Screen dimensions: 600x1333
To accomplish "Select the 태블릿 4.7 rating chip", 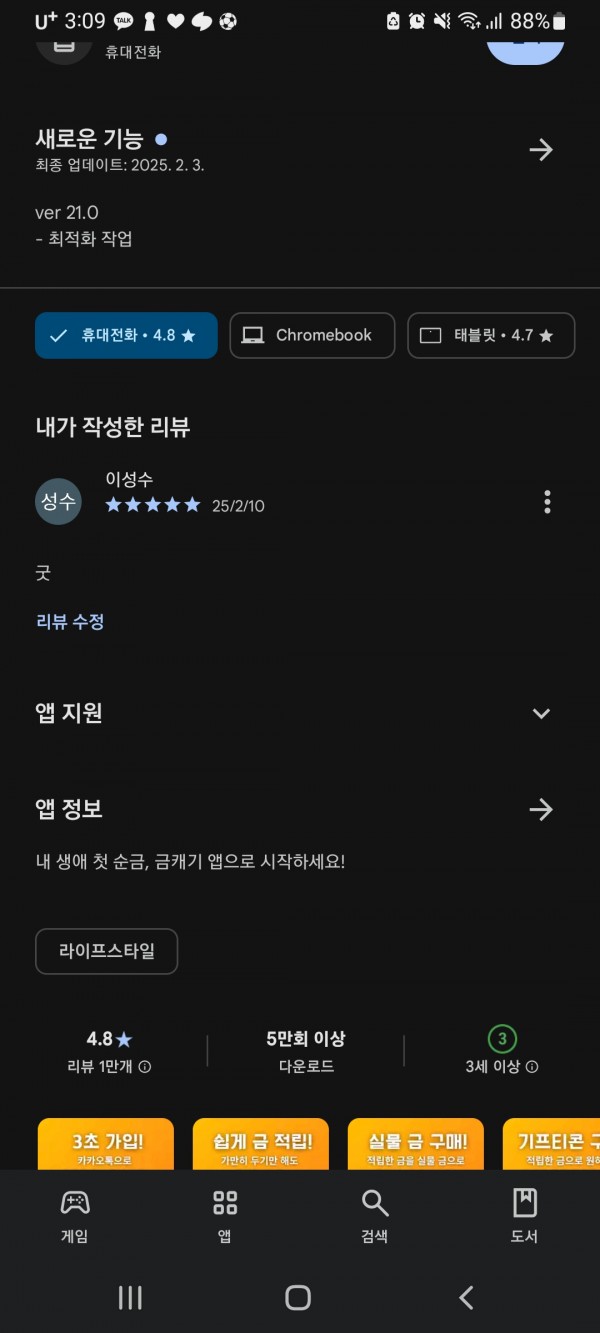I will pyautogui.click(x=491, y=335).
